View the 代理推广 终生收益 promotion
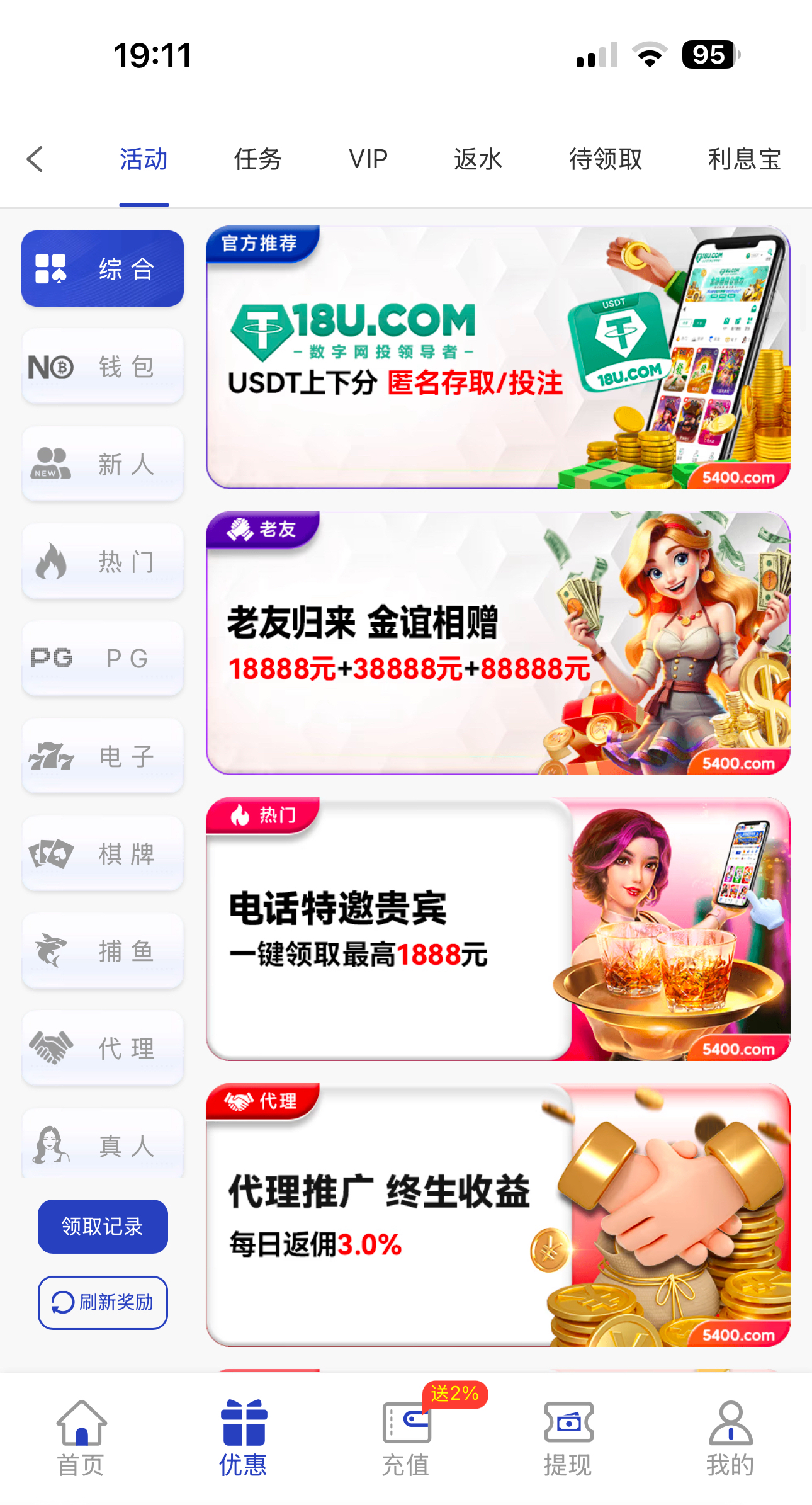The width and height of the screenshot is (812, 1505). point(497,1215)
